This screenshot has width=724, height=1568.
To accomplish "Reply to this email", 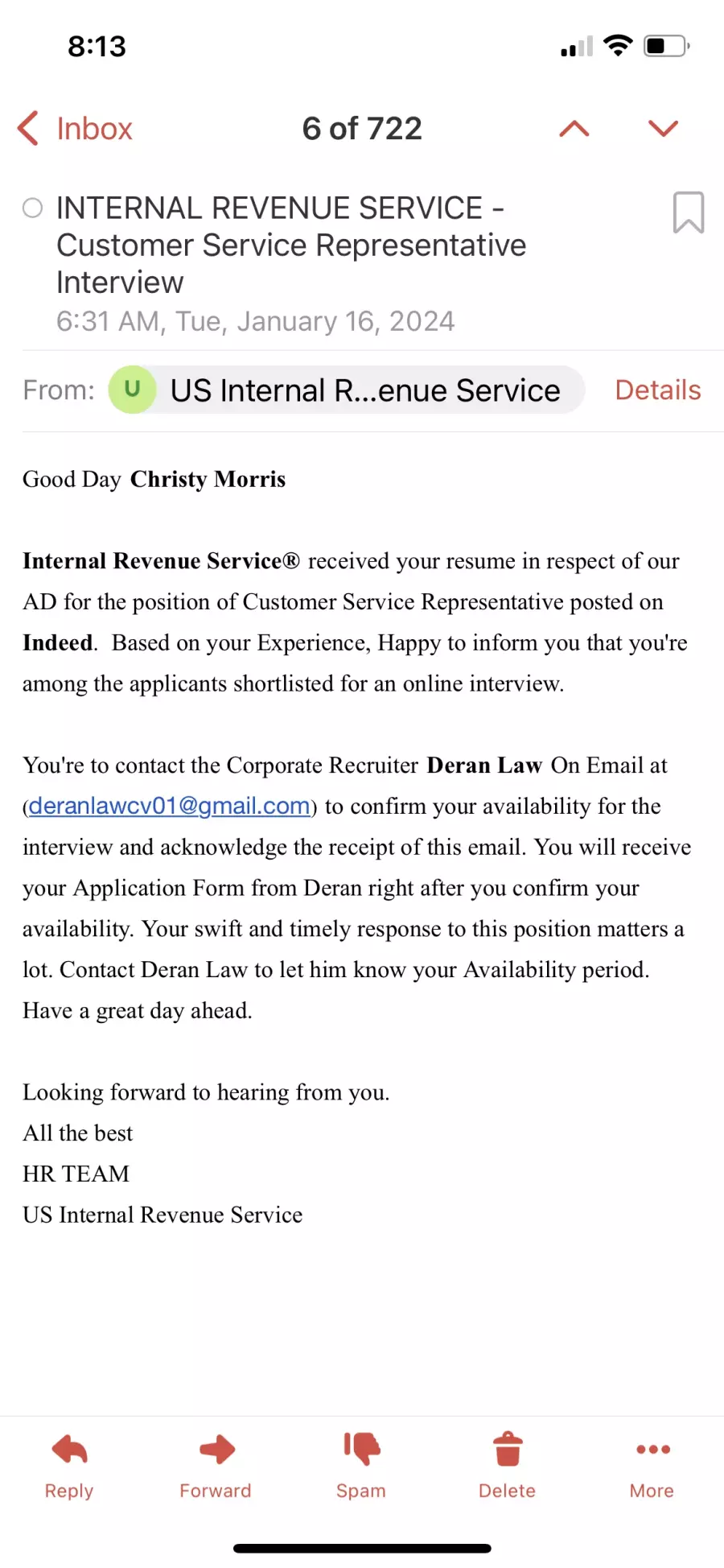I will [x=69, y=1466].
